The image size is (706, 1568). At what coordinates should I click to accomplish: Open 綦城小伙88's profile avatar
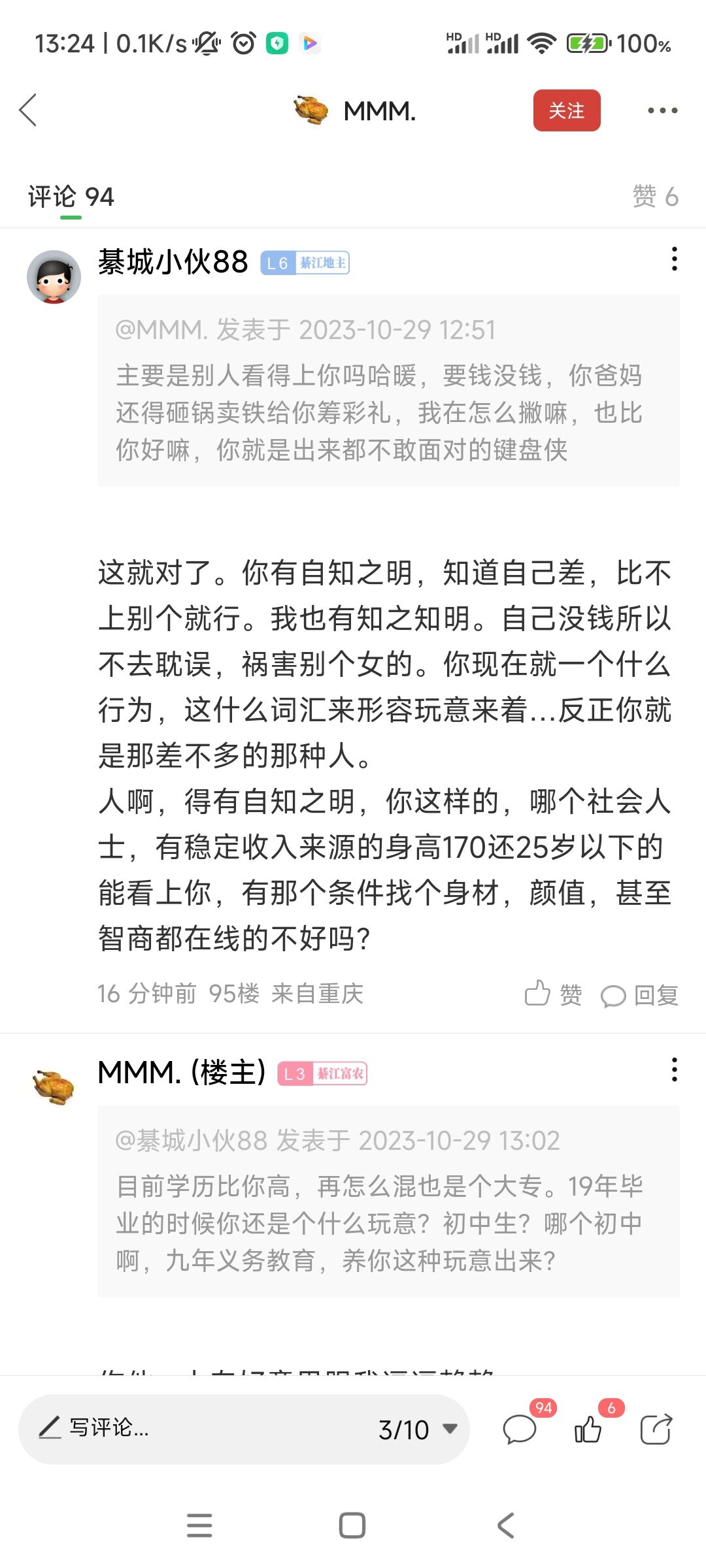coord(54,276)
